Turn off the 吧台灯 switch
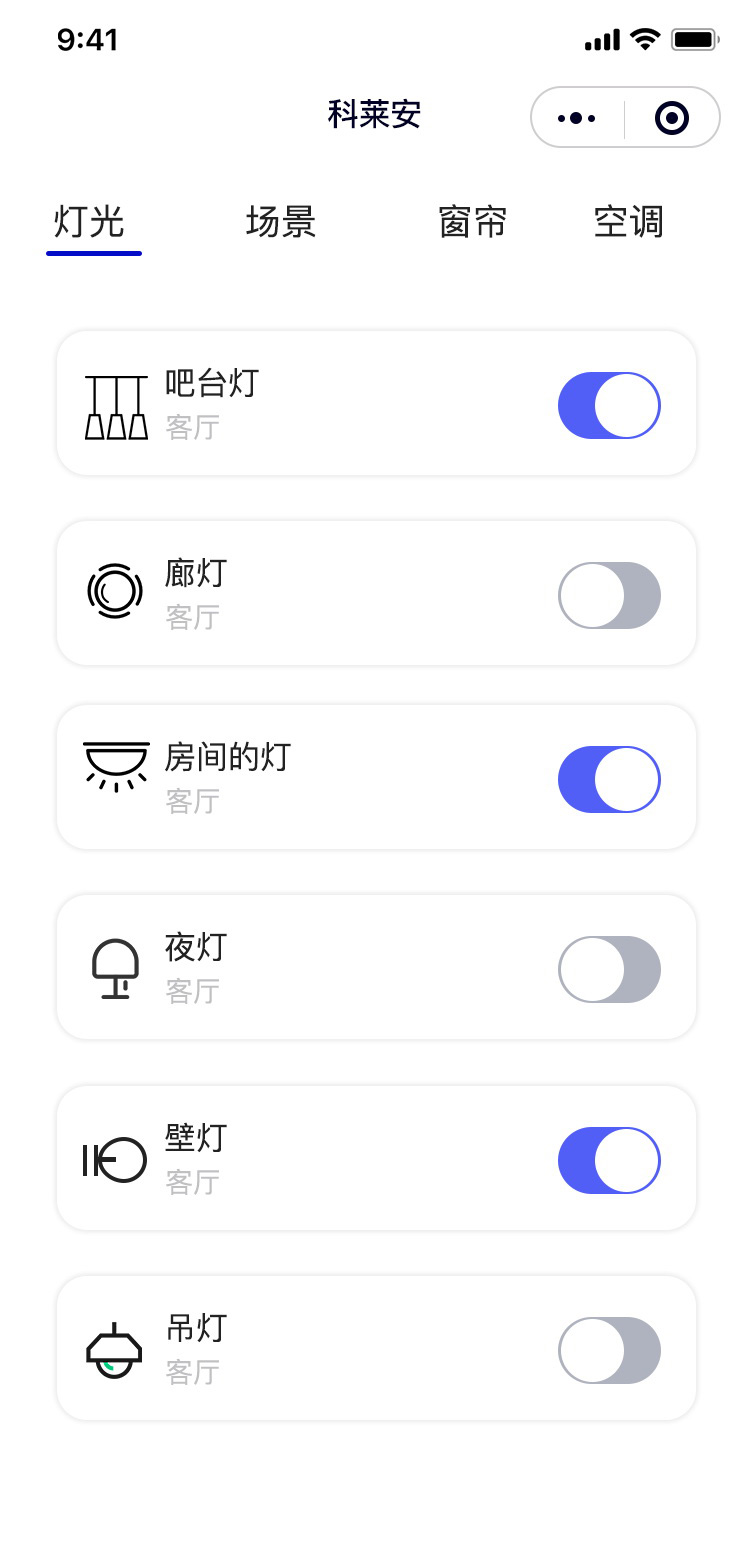The height and width of the screenshot is (1556, 750). point(609,405)
